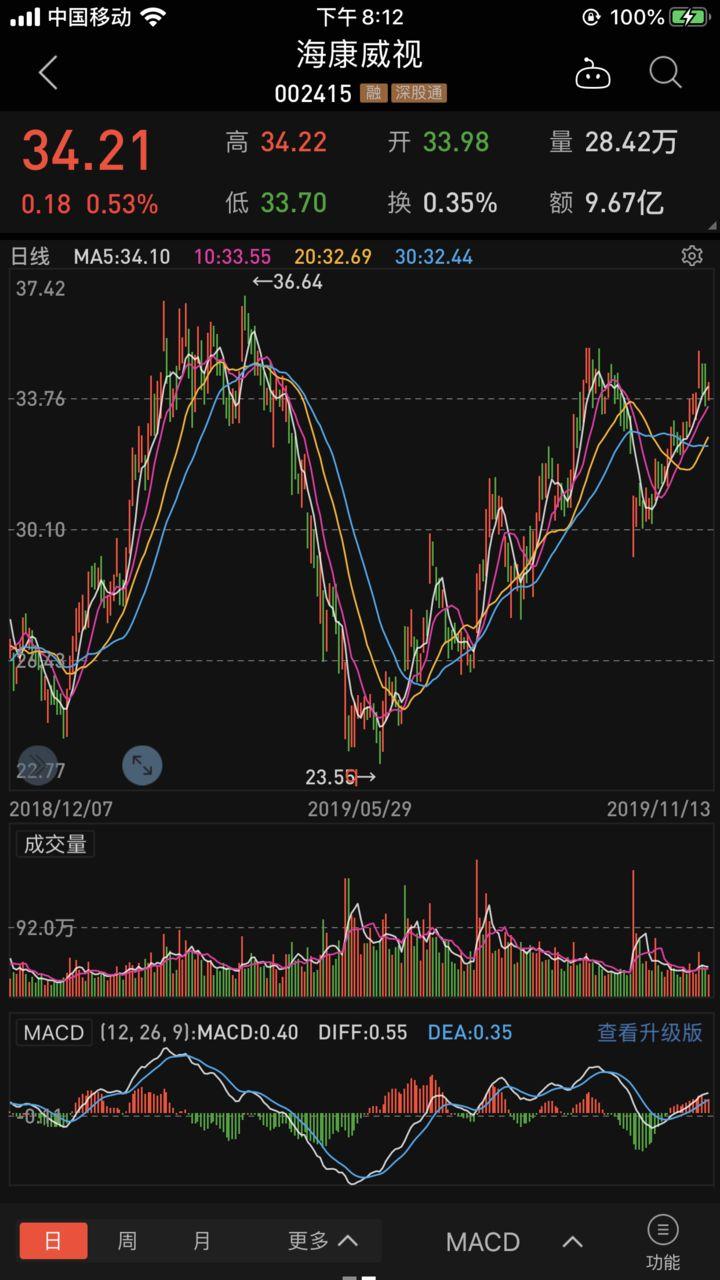
Task: Switch to the 周 weekly chart tab
Action: coord(127,1241)
